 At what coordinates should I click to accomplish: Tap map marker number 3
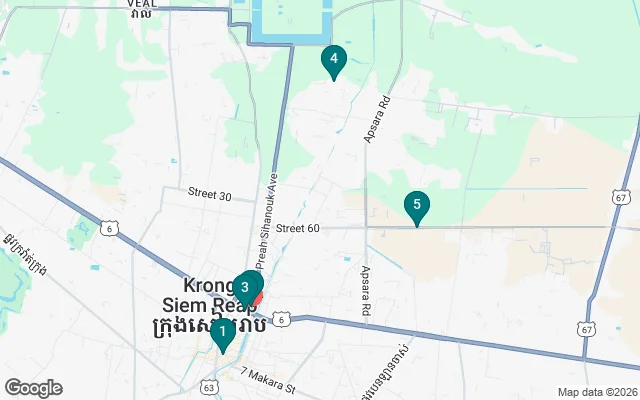pos(244,287)
